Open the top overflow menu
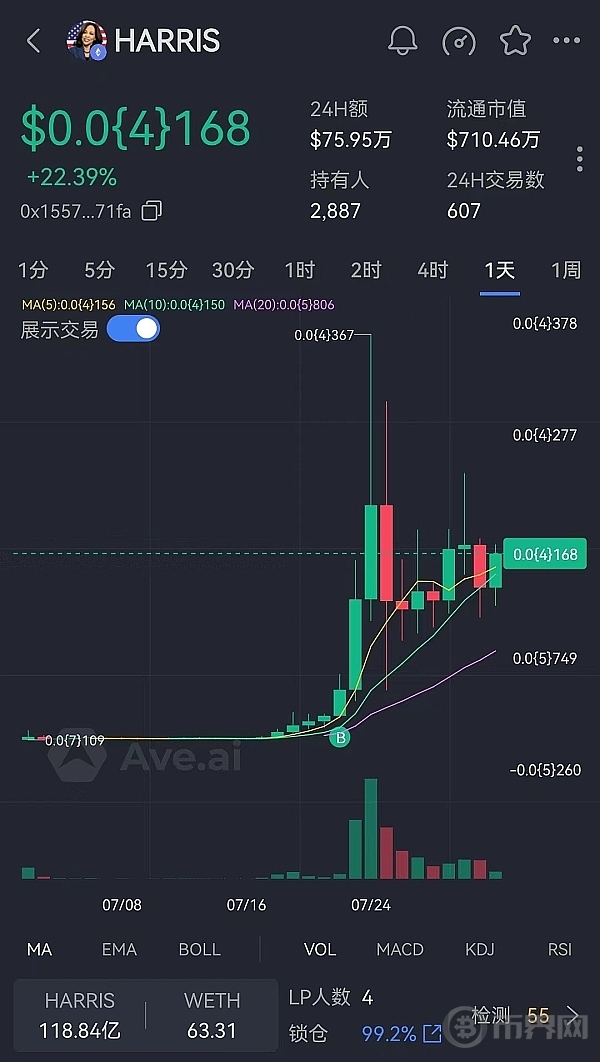This screenshot has width=600, height=1062. coord(566,41)
